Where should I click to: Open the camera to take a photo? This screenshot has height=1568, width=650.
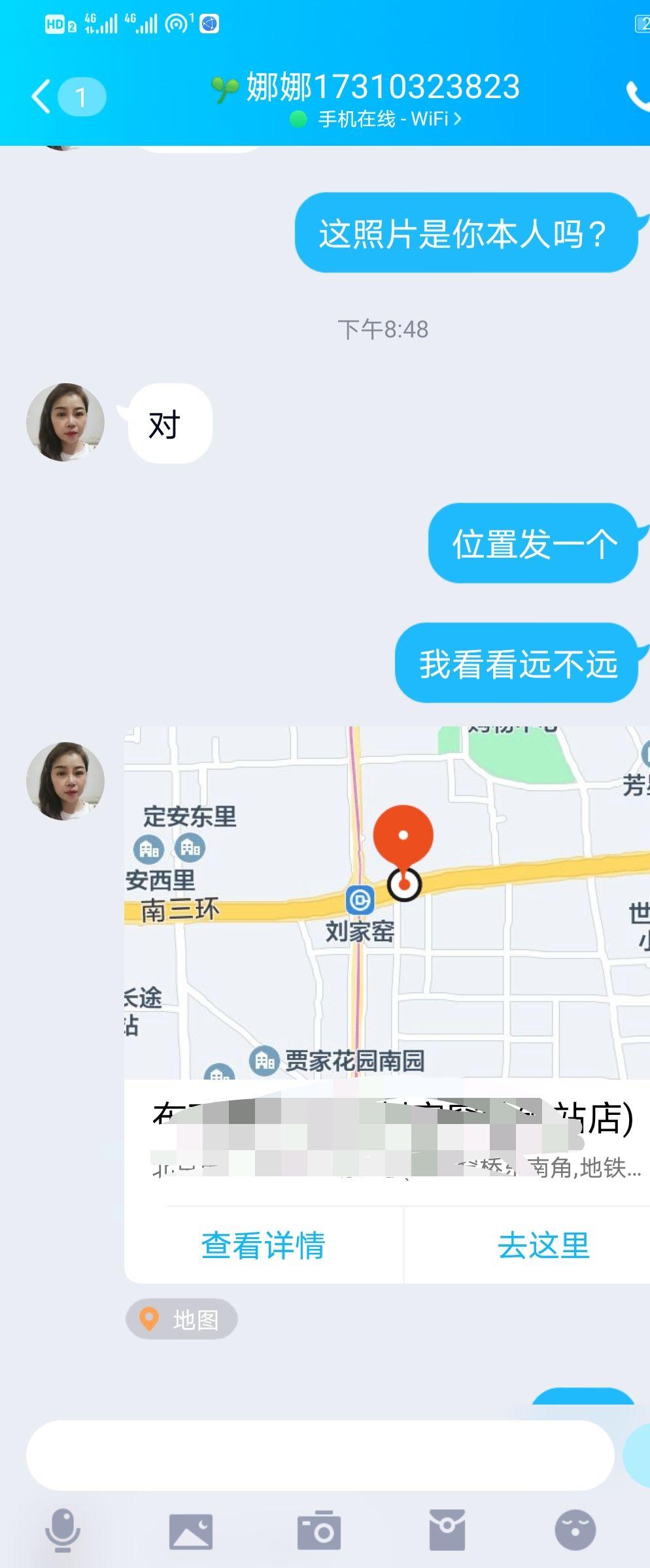[318, 1530]
